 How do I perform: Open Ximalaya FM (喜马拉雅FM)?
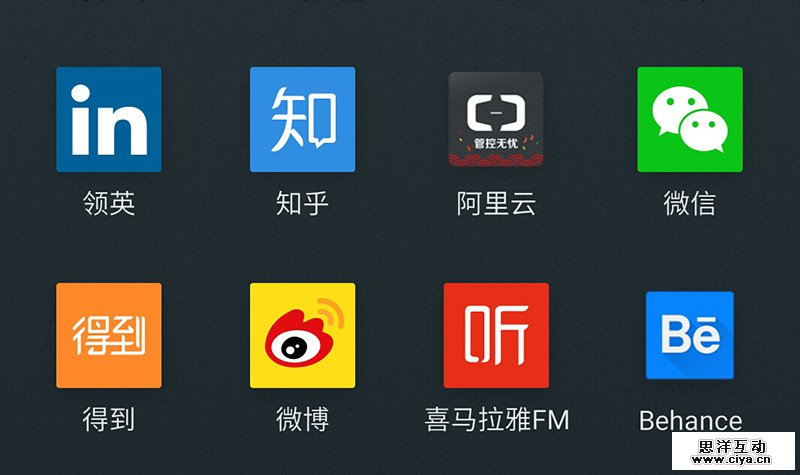point(496,335)
